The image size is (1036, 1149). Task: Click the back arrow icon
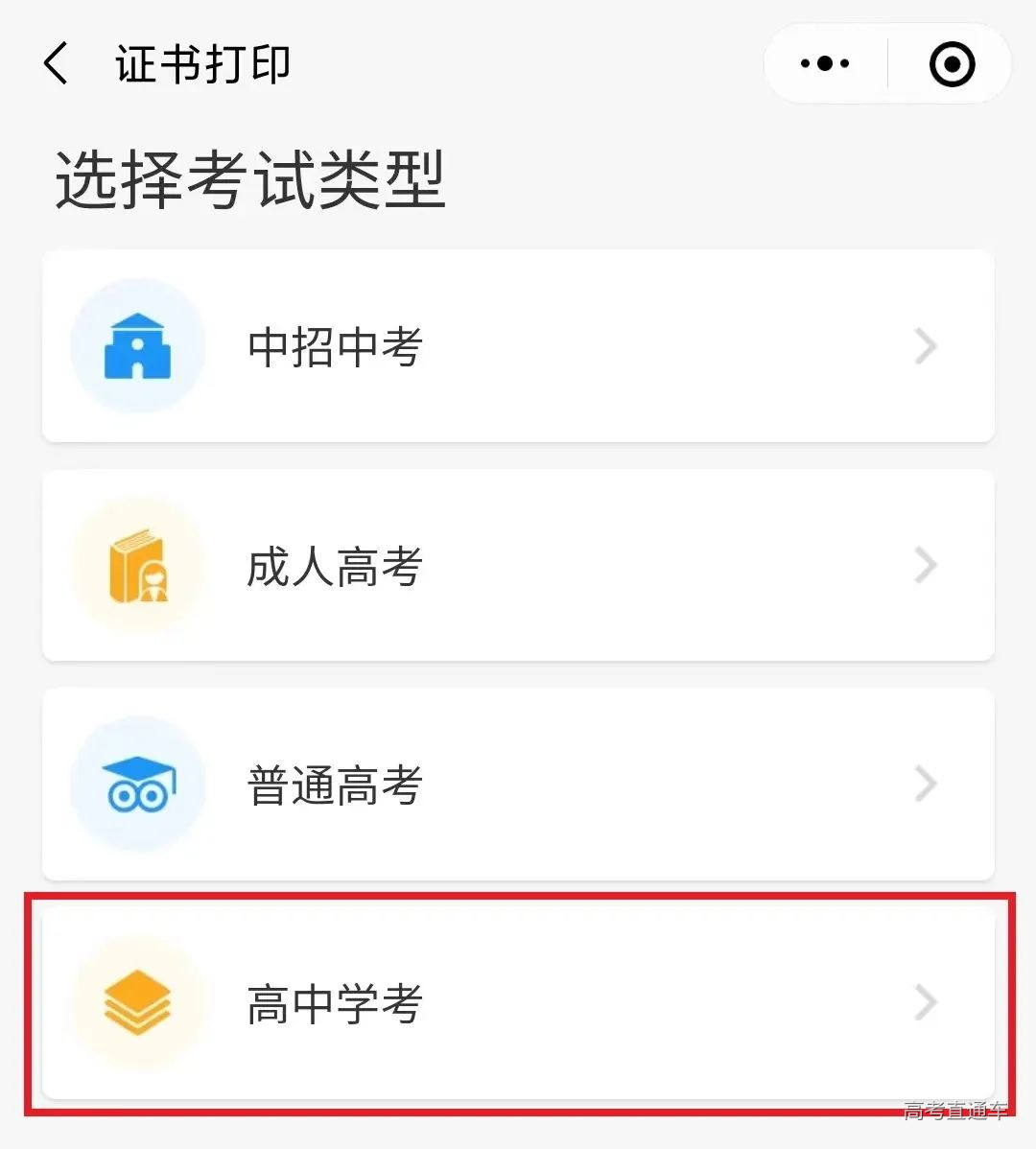coord(55,62)
